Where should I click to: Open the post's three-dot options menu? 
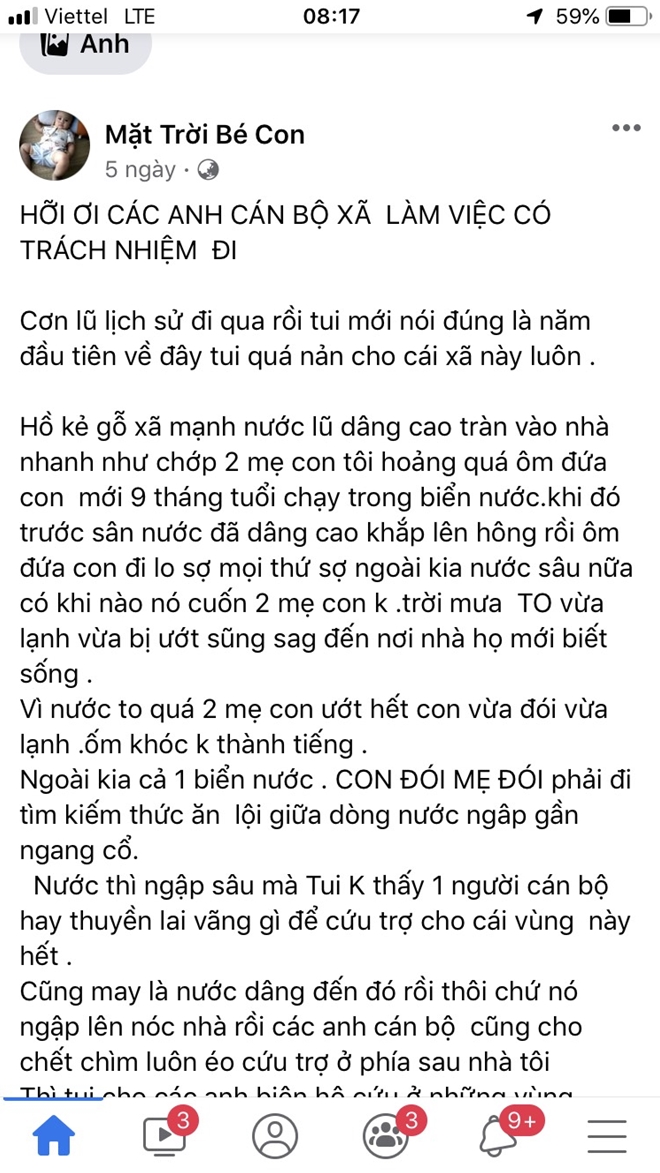pyautogui.click(x=626, y=128)
